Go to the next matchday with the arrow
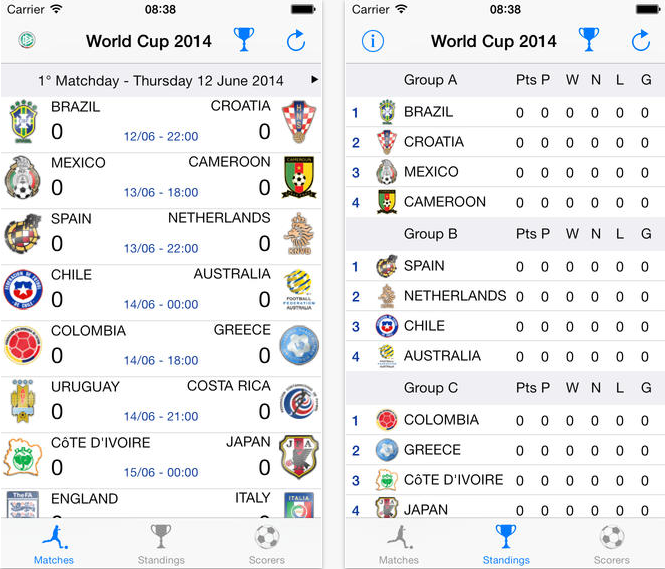Viewport: 665px width, 569px height. tap(314, 79)
